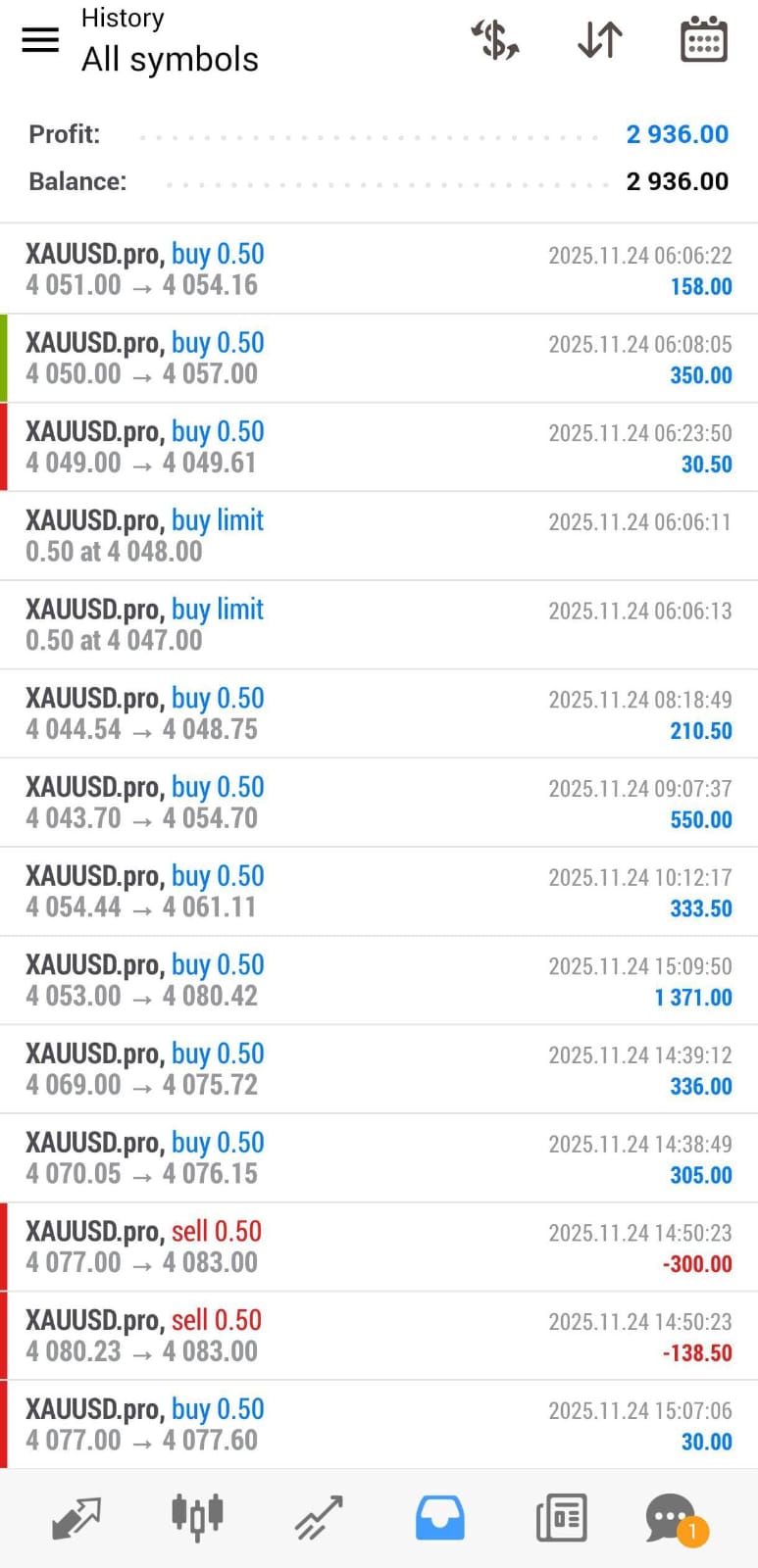View the buy trade with 1 371.00 profit

tap(379, 980)
